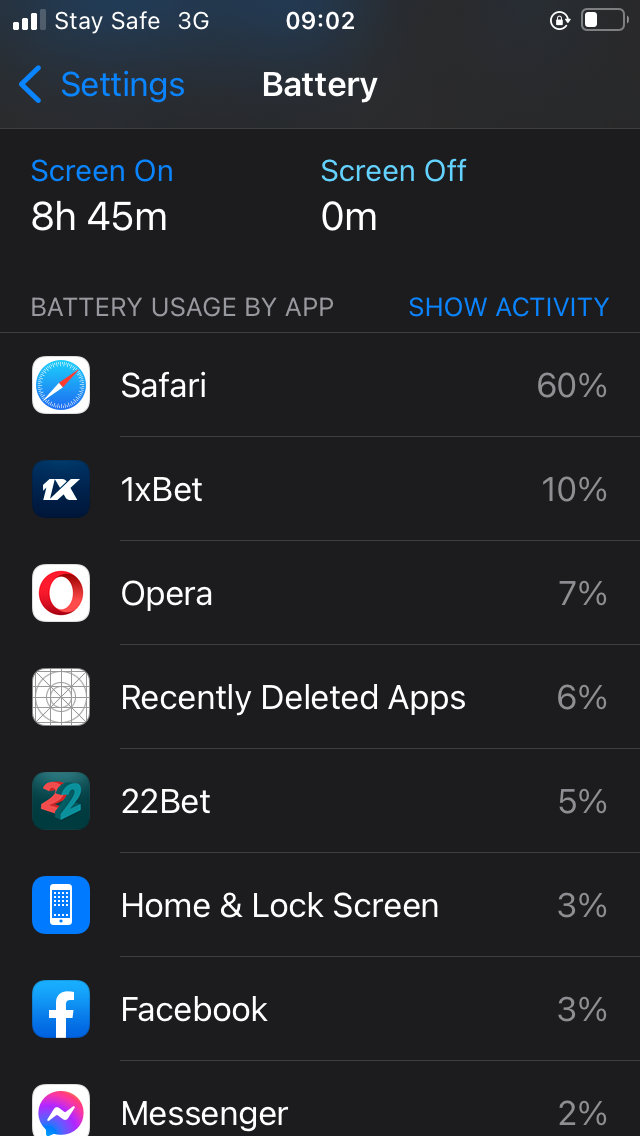Select the Messenger usage row
Screen dimensions: 640x1136
pos(320,1110)
